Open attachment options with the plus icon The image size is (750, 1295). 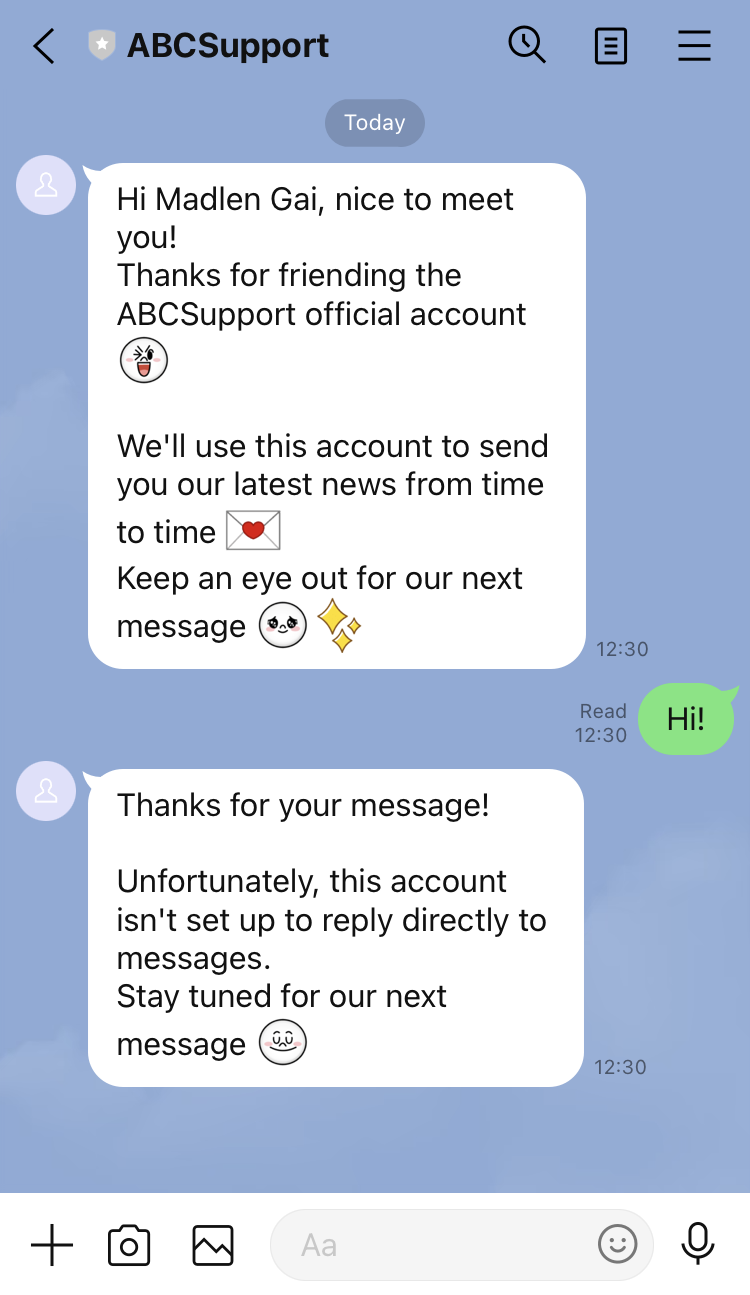[x=51, y=1245]
